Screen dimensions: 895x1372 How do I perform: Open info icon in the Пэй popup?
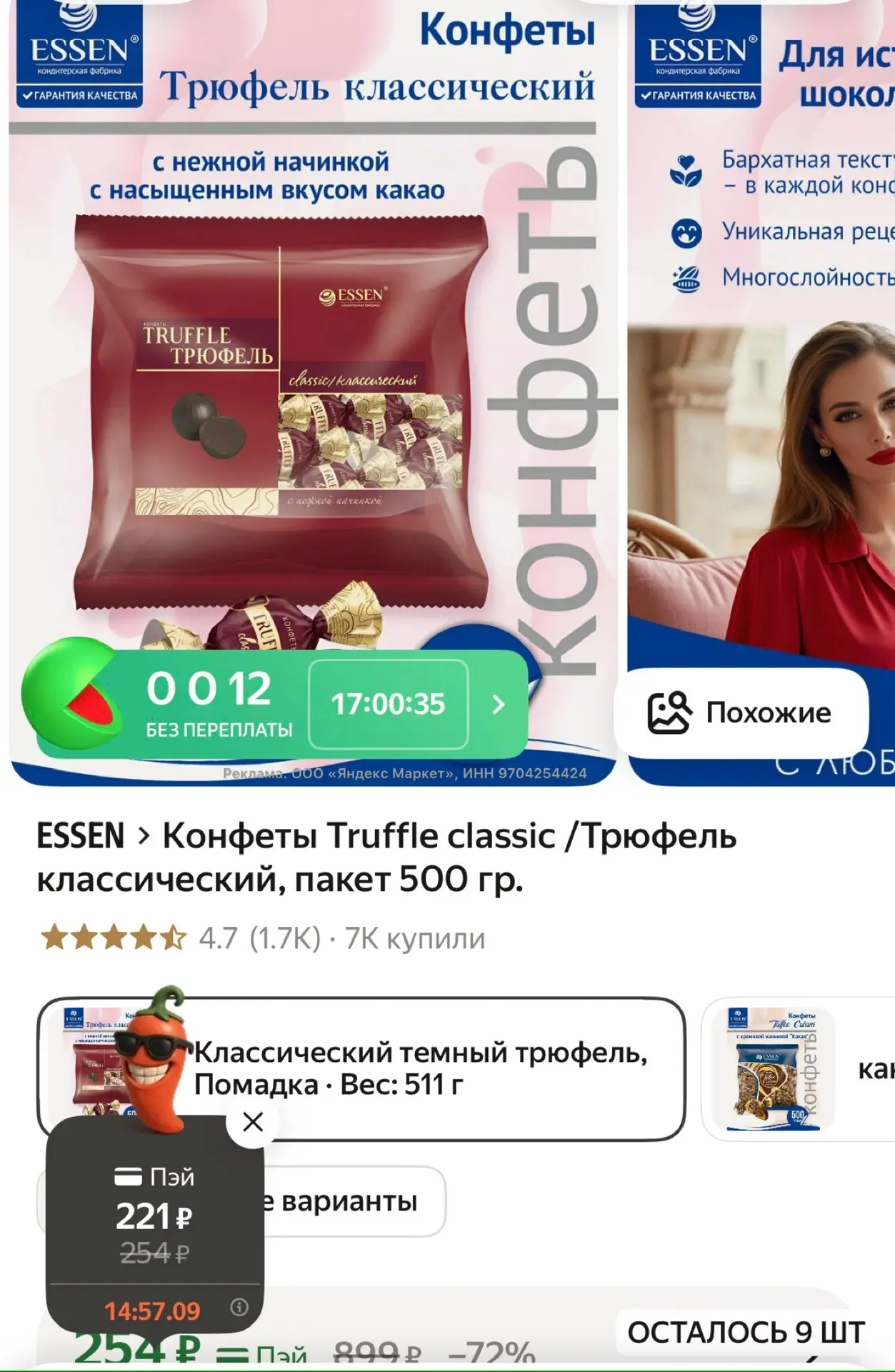pos(239,1307)
